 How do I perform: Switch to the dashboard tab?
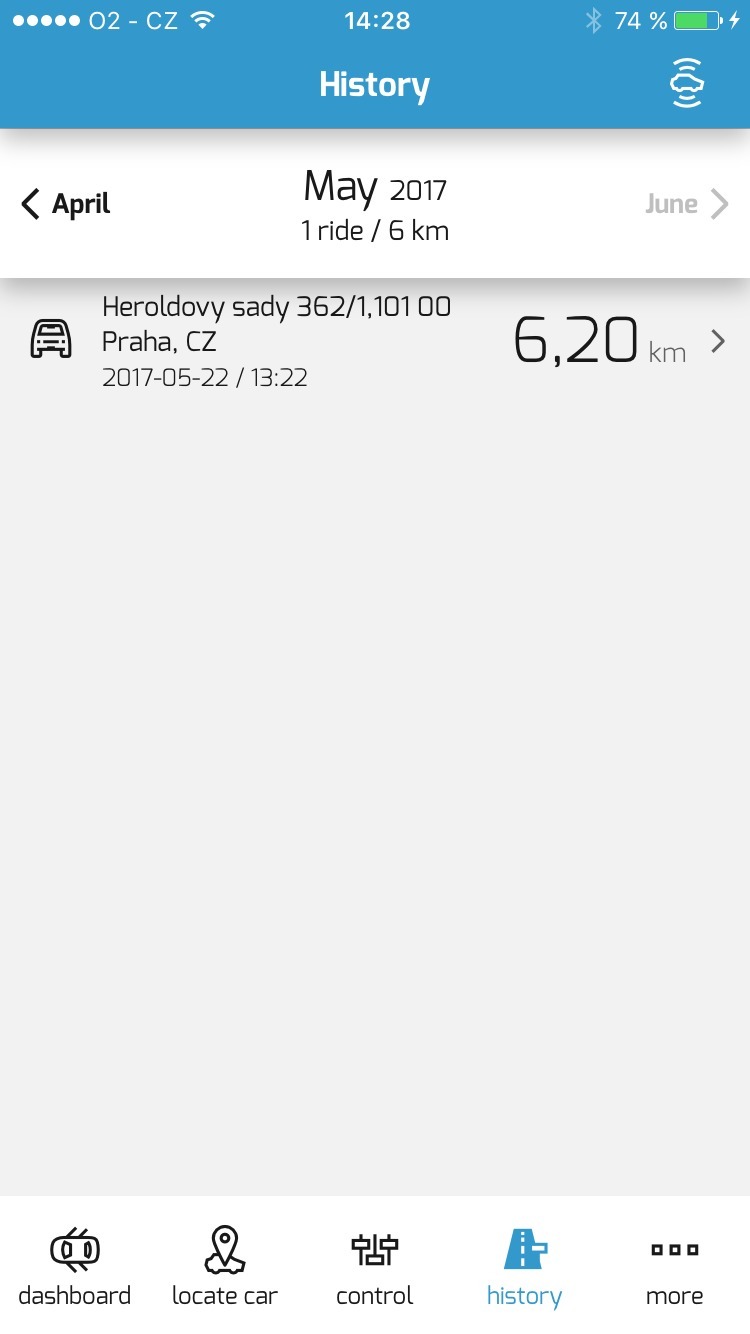point(75,1266)
